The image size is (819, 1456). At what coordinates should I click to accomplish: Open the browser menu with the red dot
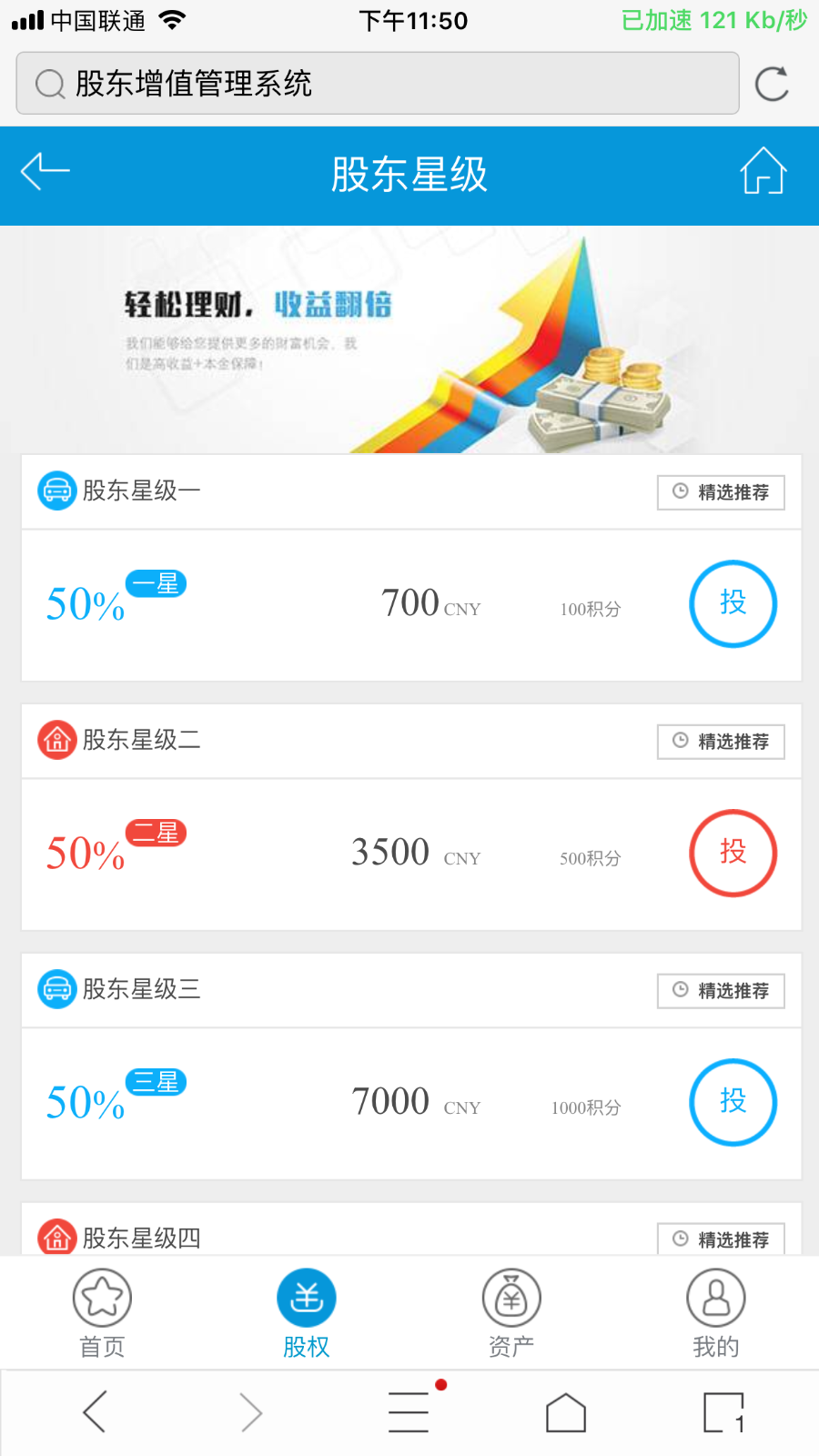409,1411
